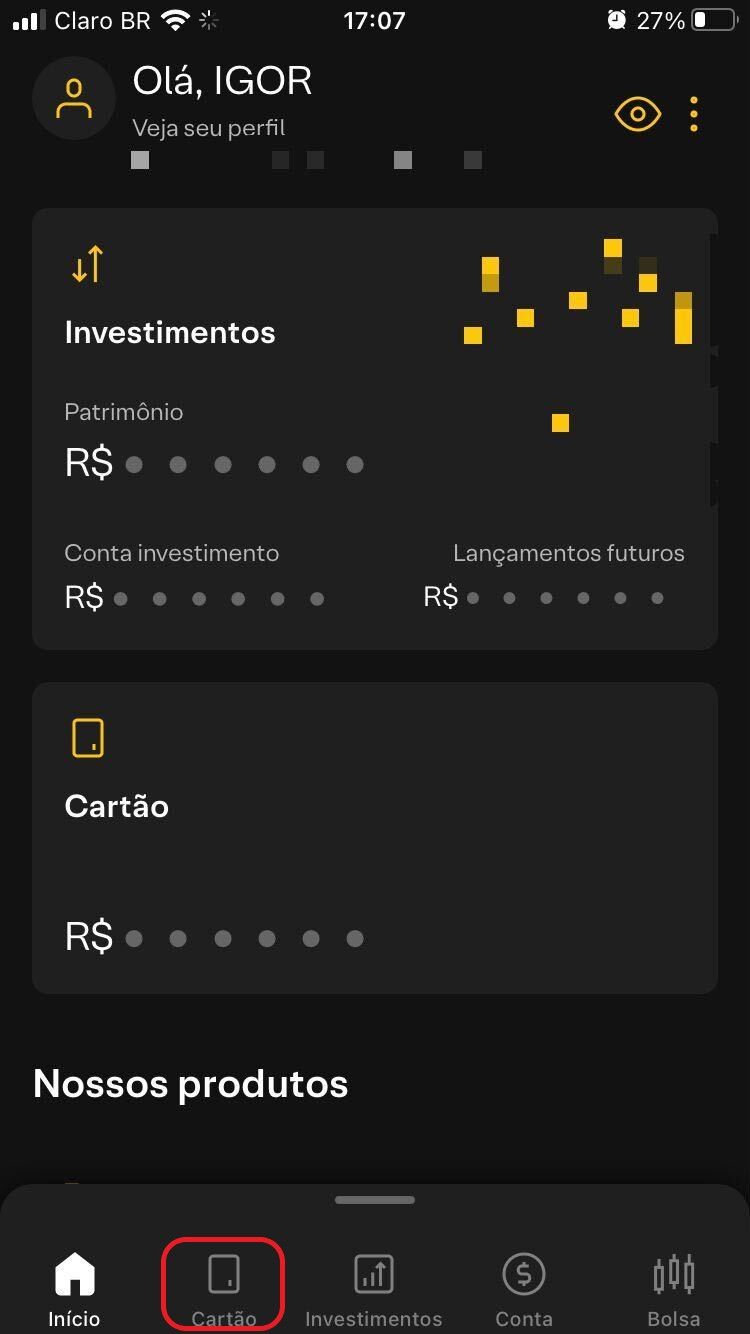The height and width of the screenshot is (1334, 750).
Task: Open the three-dot overflow menu
Action: point(694,115)
